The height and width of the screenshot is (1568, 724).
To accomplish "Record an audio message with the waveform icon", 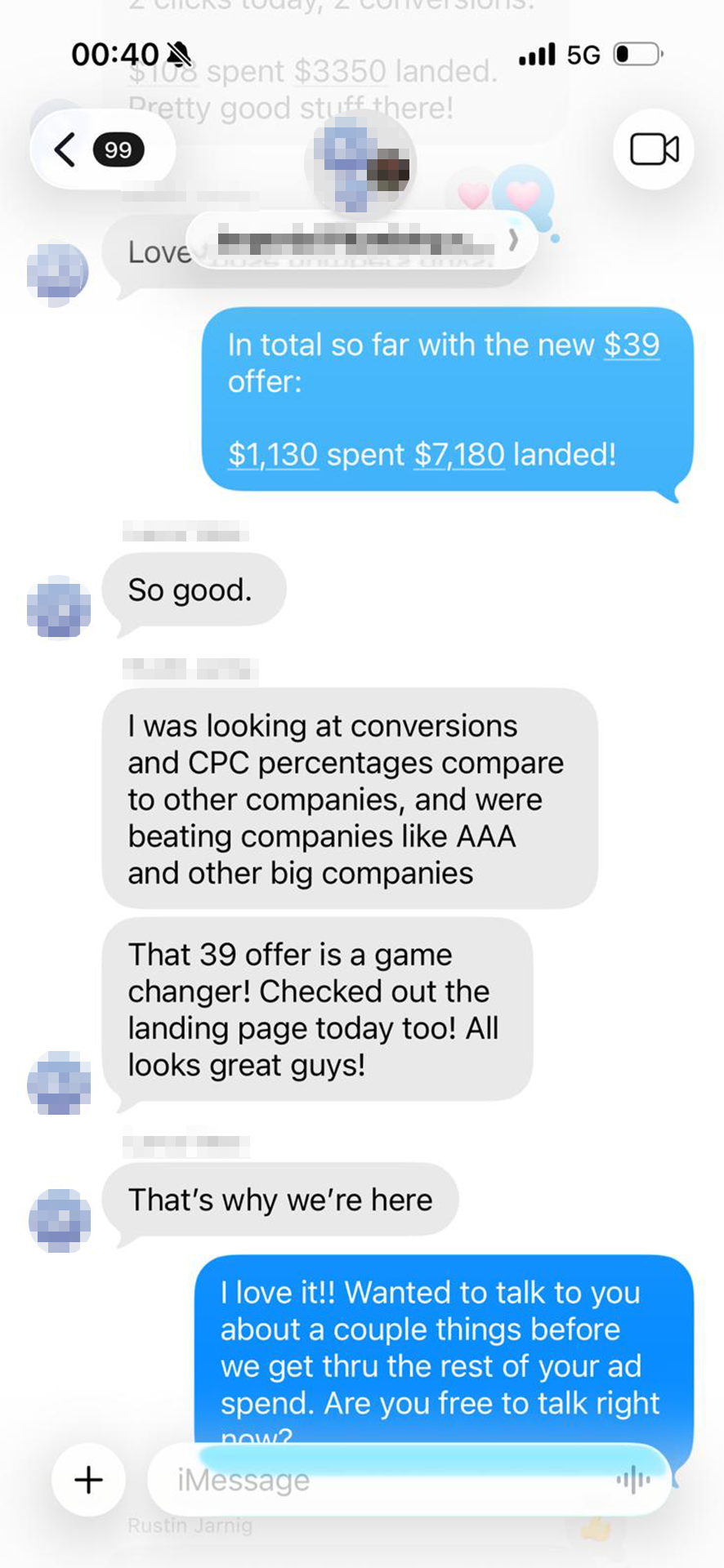I will tap(633, 1480).
